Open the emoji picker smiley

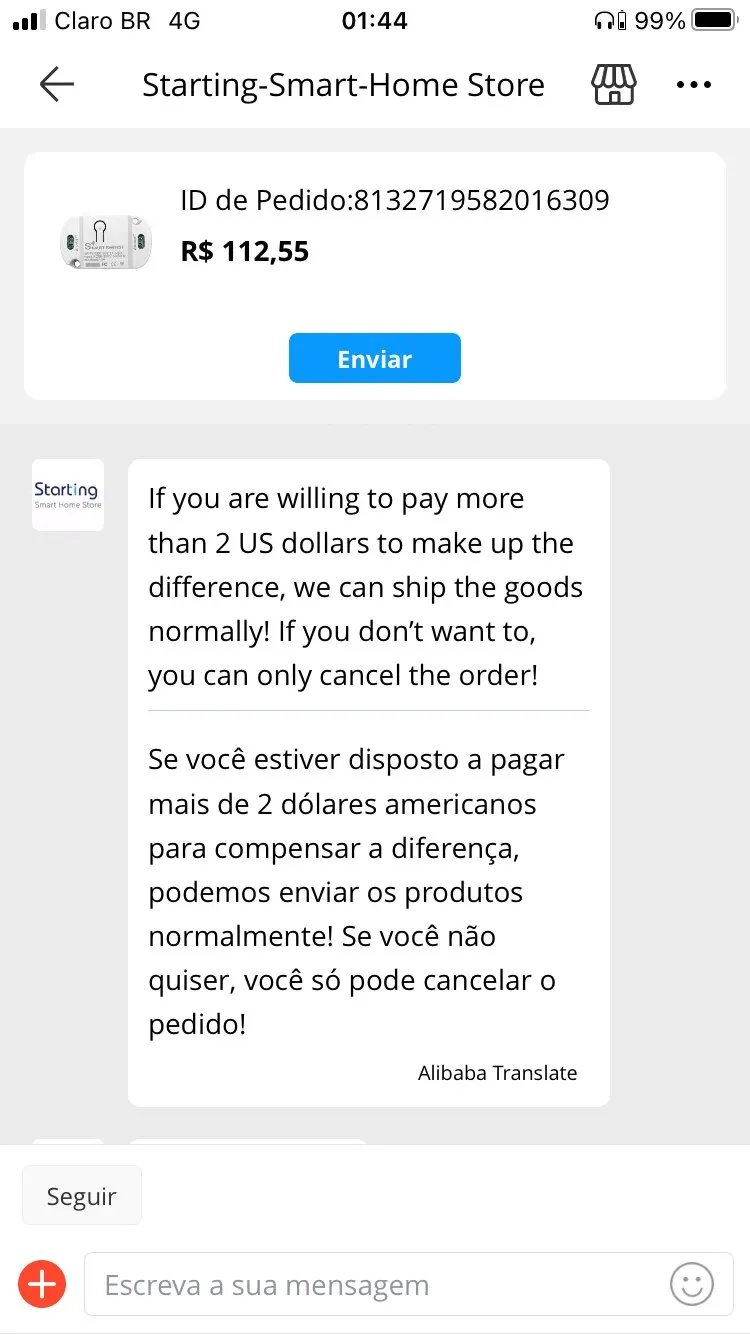[691, 1284]
